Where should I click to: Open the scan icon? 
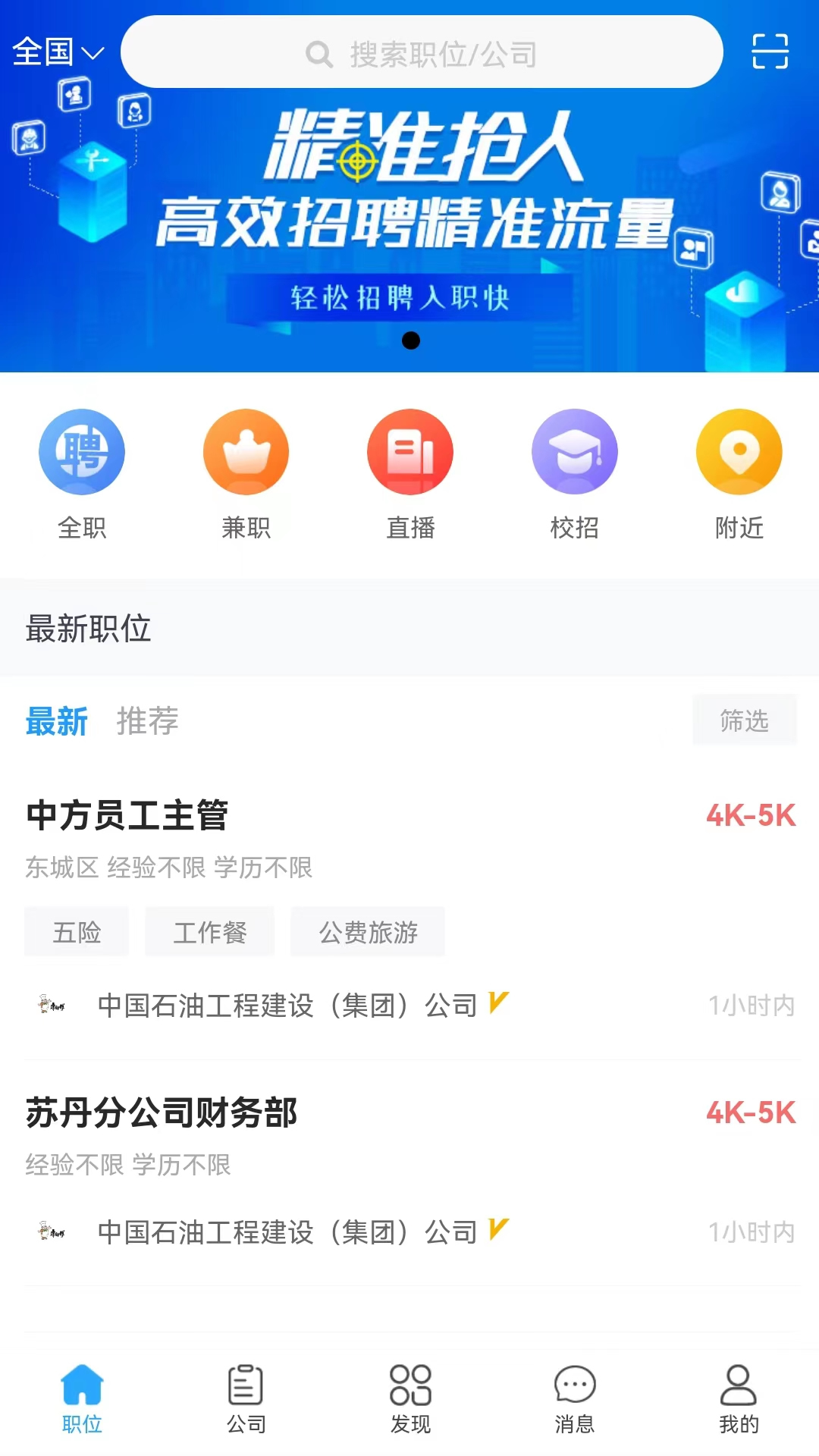[x=770, y=52]
